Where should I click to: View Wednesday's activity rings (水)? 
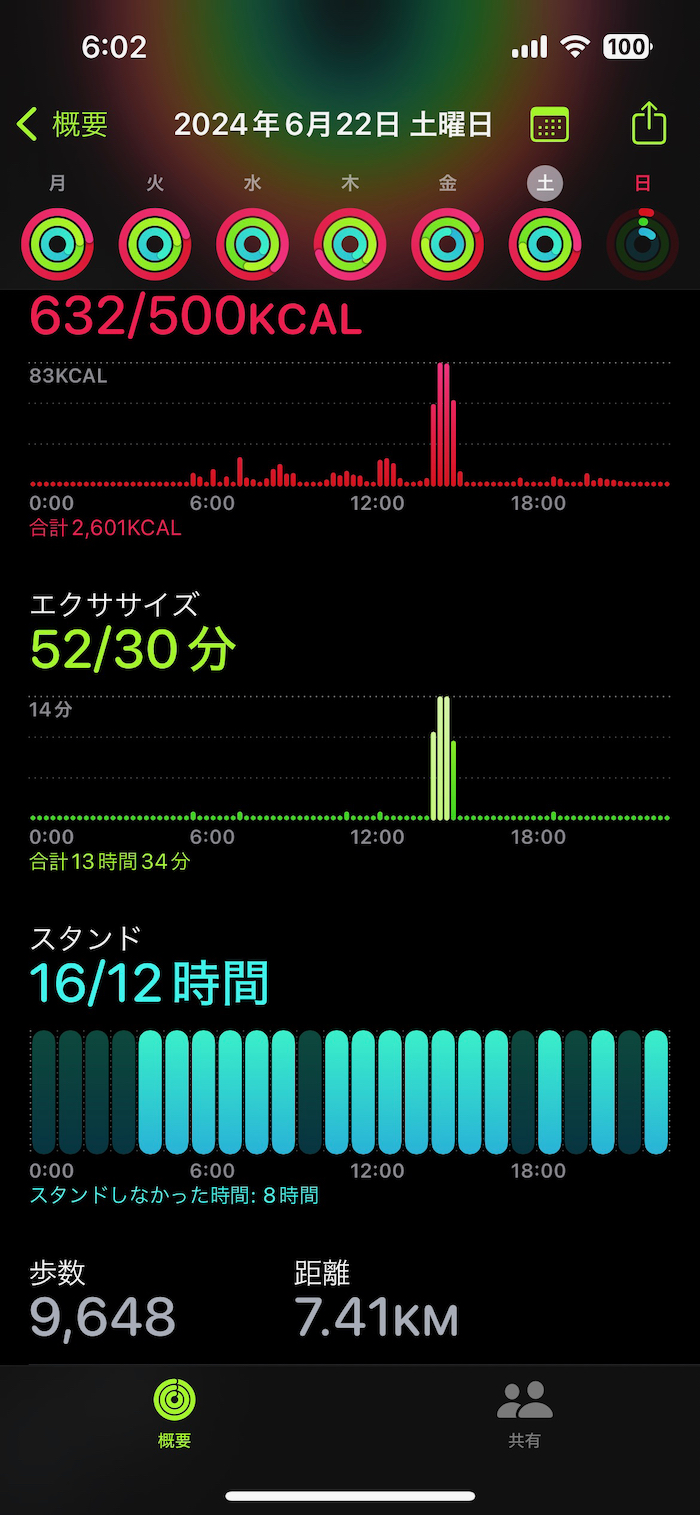[252, 243]
